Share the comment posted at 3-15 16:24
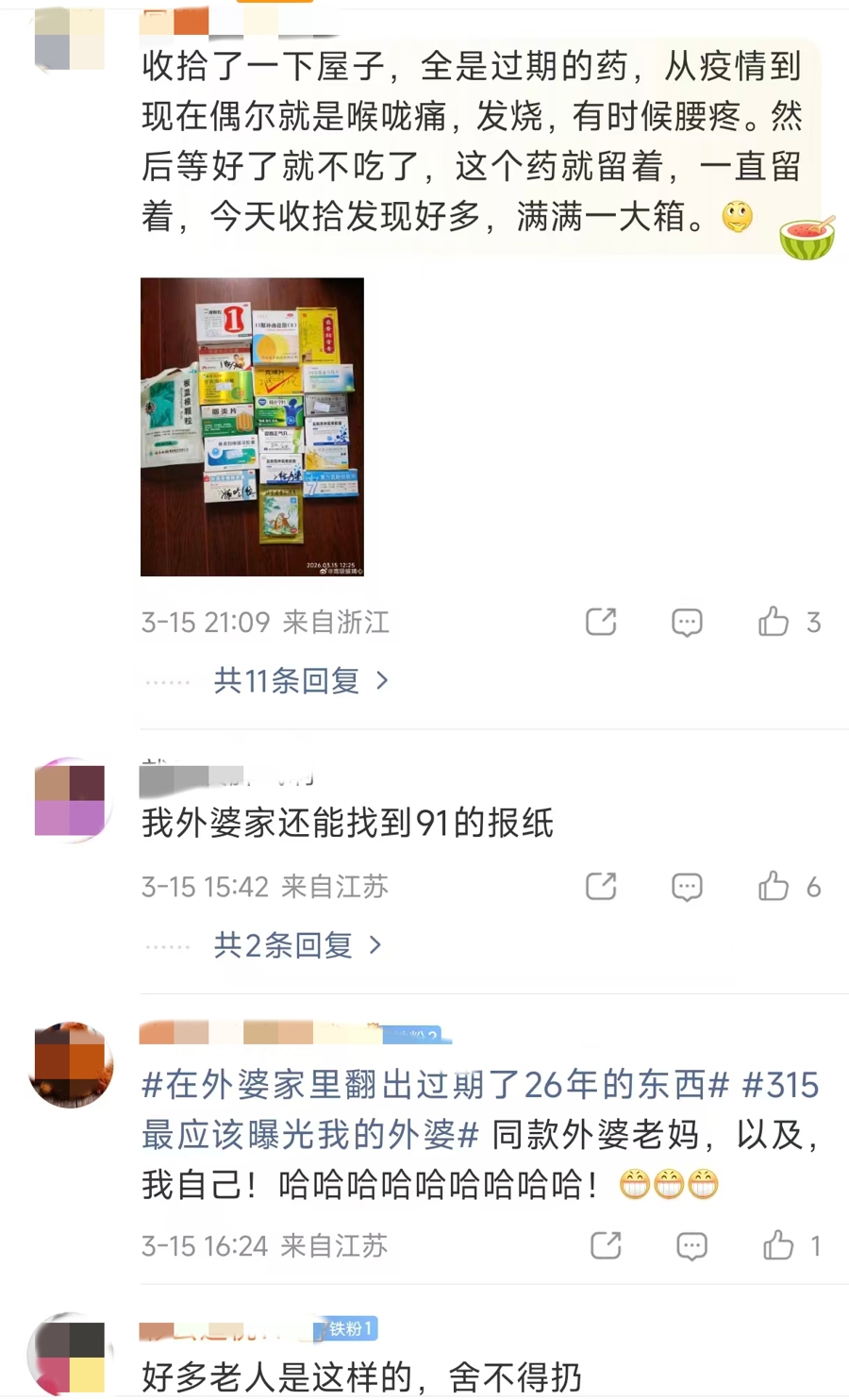The height and width of the screenshot is (1400, 849). pos(606,1245)
